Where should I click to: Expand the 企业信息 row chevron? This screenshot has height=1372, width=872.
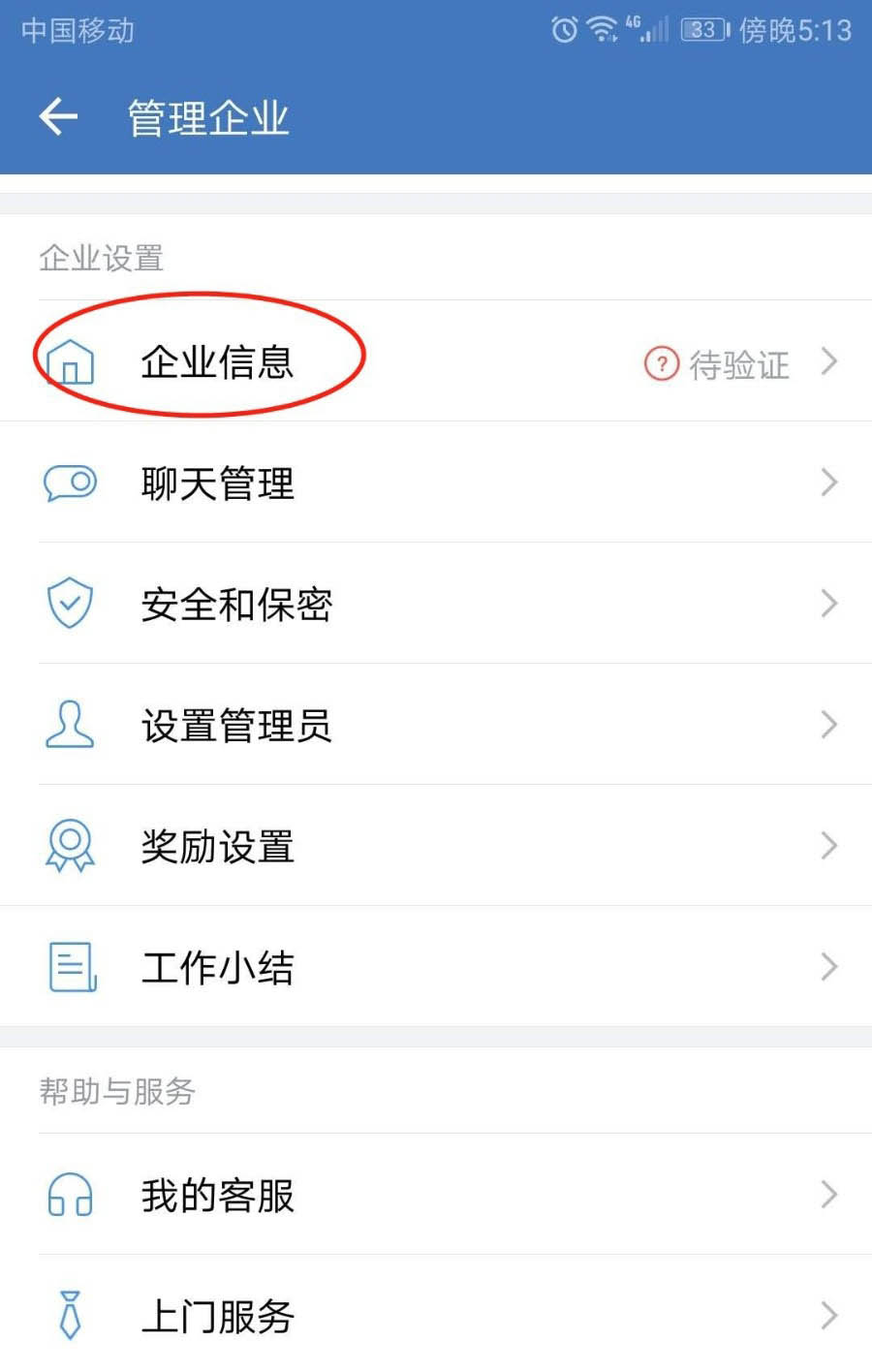[x=830, y=361]
